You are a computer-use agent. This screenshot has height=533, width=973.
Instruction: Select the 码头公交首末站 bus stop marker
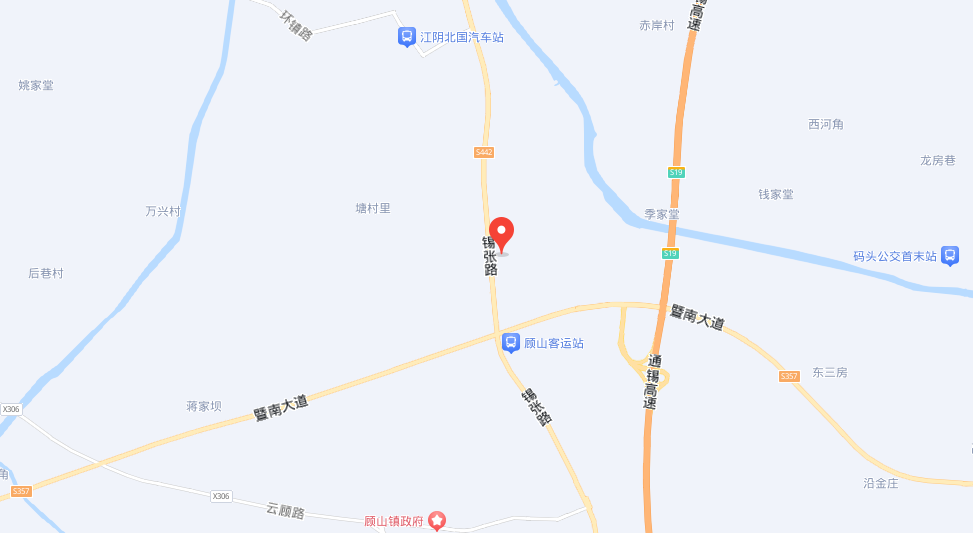click(x=949, y=256)
